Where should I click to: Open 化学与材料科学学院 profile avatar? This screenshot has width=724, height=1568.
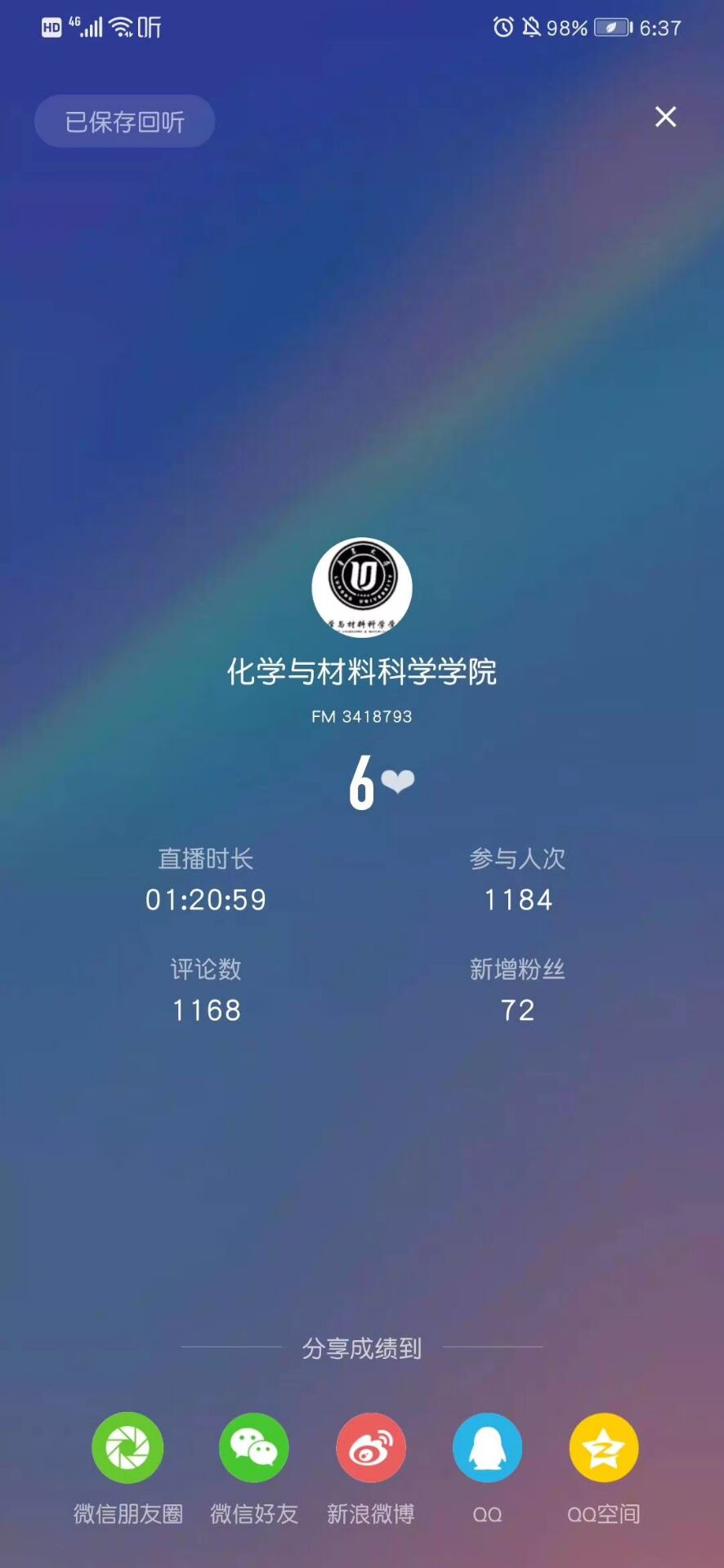pos(362,587)
